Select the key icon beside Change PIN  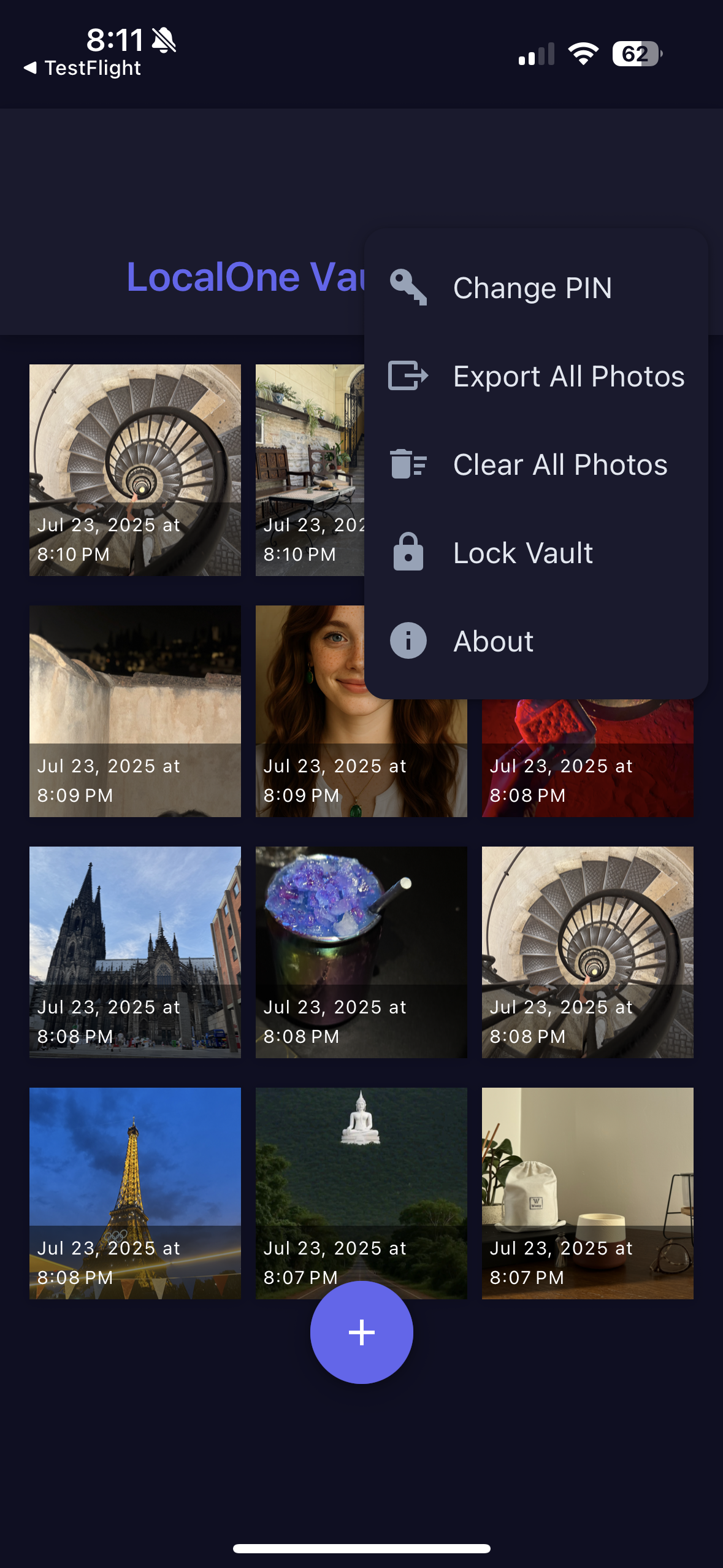[x=408, y=287]
